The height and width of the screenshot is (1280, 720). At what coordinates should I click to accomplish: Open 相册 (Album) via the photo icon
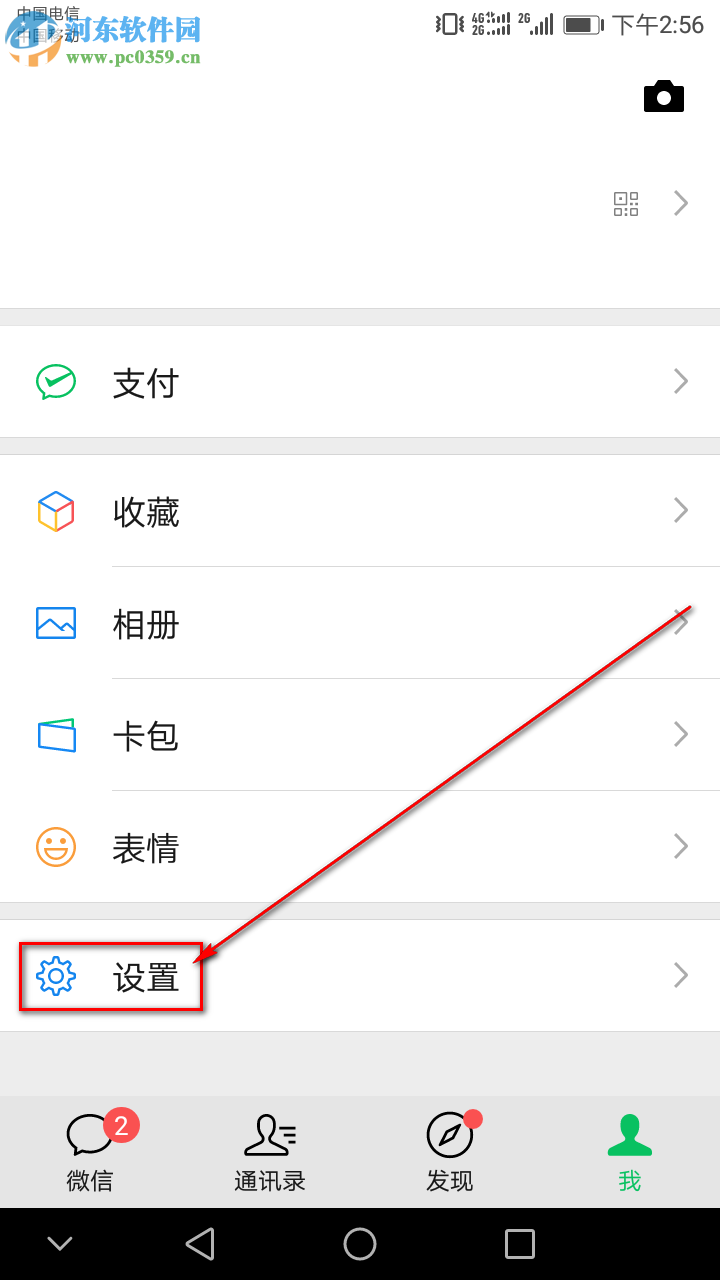(x=57, y=623)
